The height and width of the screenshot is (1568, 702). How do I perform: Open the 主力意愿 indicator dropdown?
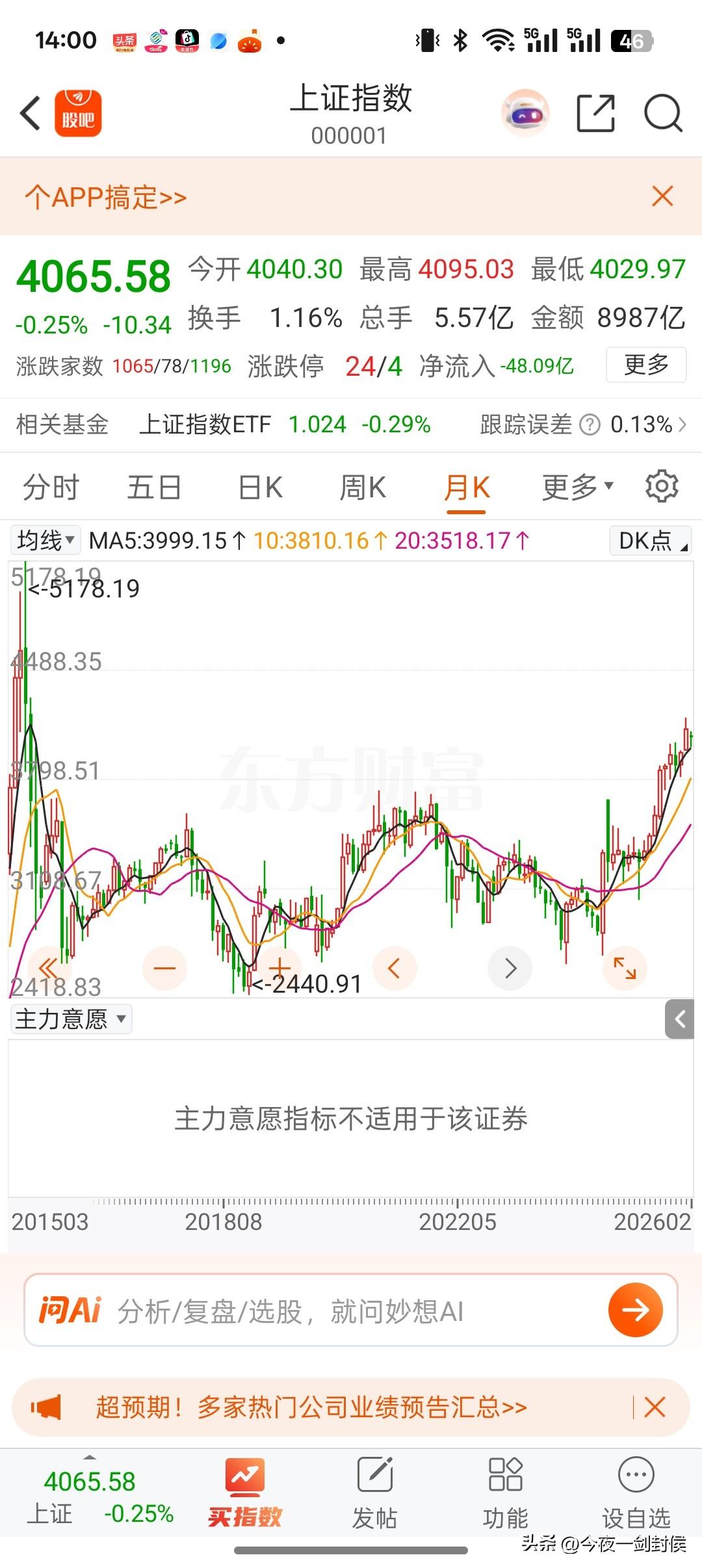click(71, 1019)
